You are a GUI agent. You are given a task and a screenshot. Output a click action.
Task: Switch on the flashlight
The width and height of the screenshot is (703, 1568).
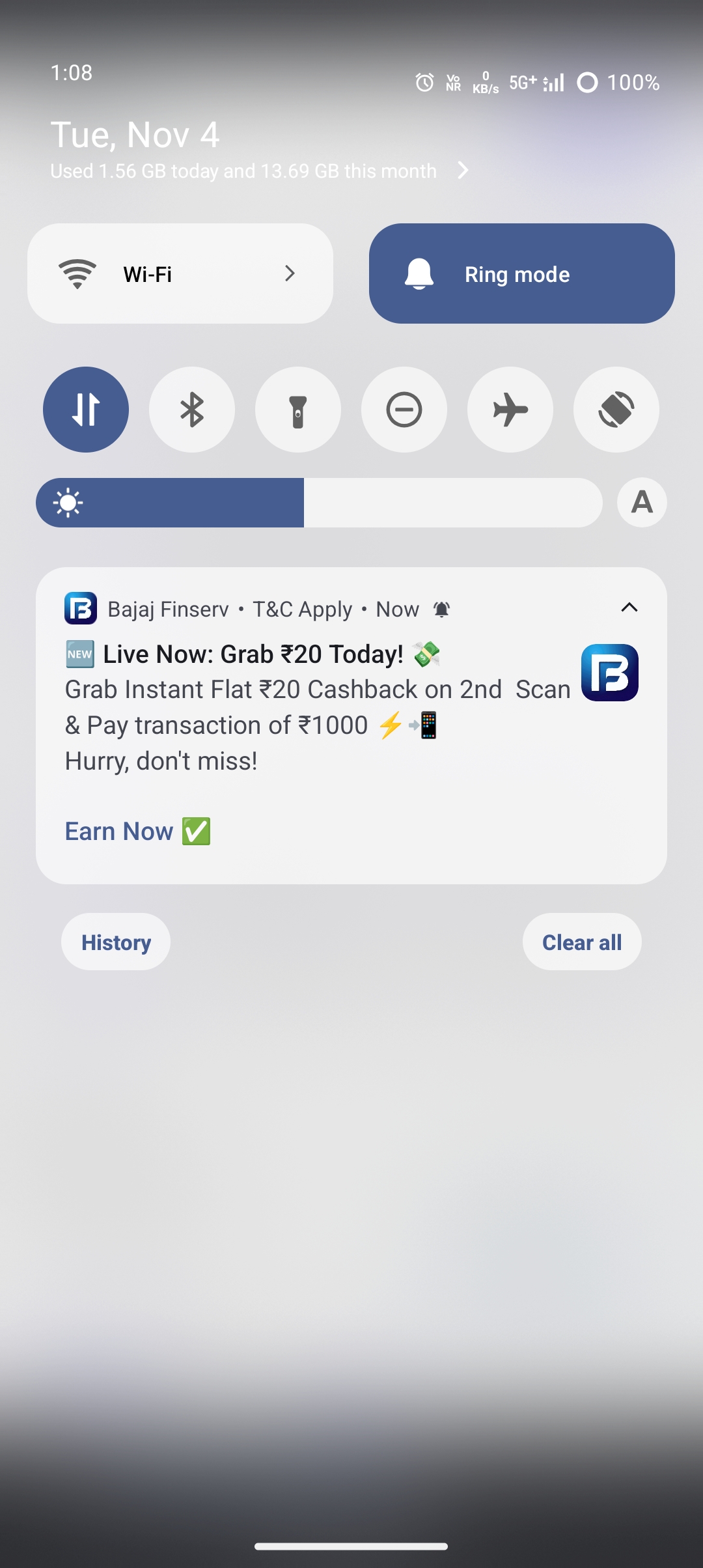298,410
